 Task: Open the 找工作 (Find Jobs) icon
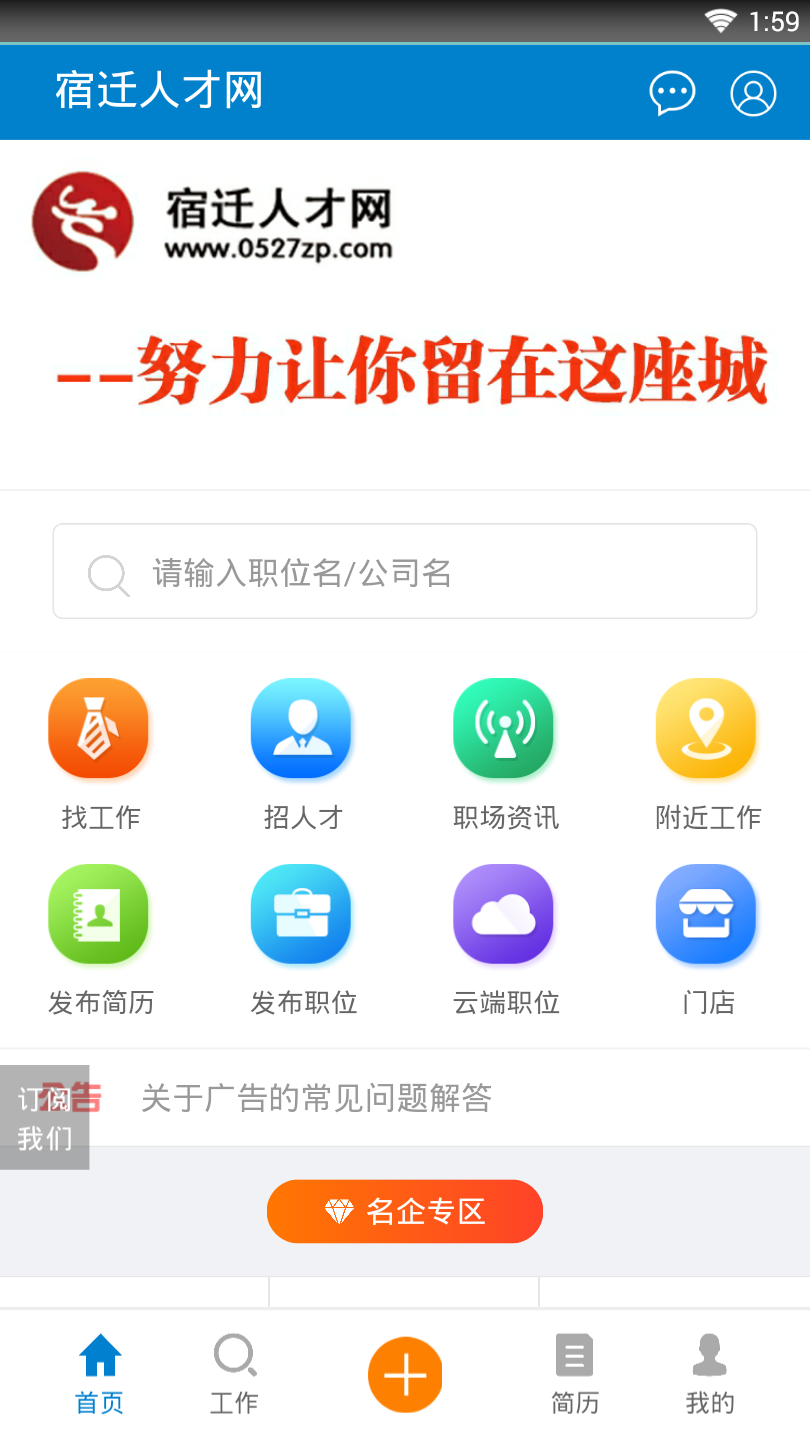(98, 728)
